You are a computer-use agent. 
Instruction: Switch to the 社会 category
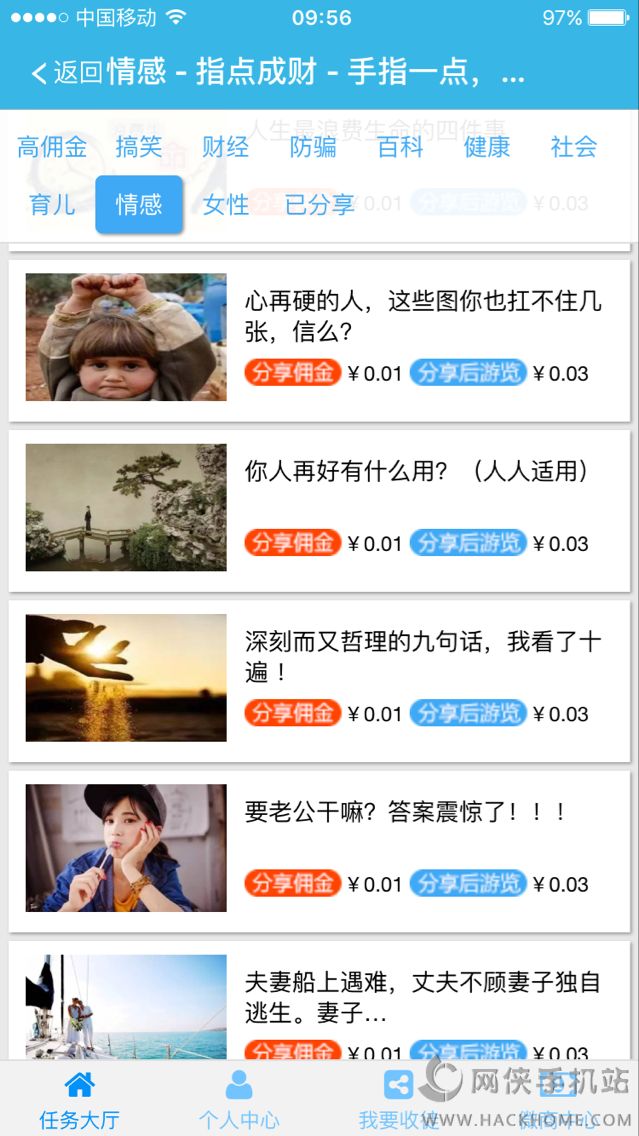coord(574,147)
